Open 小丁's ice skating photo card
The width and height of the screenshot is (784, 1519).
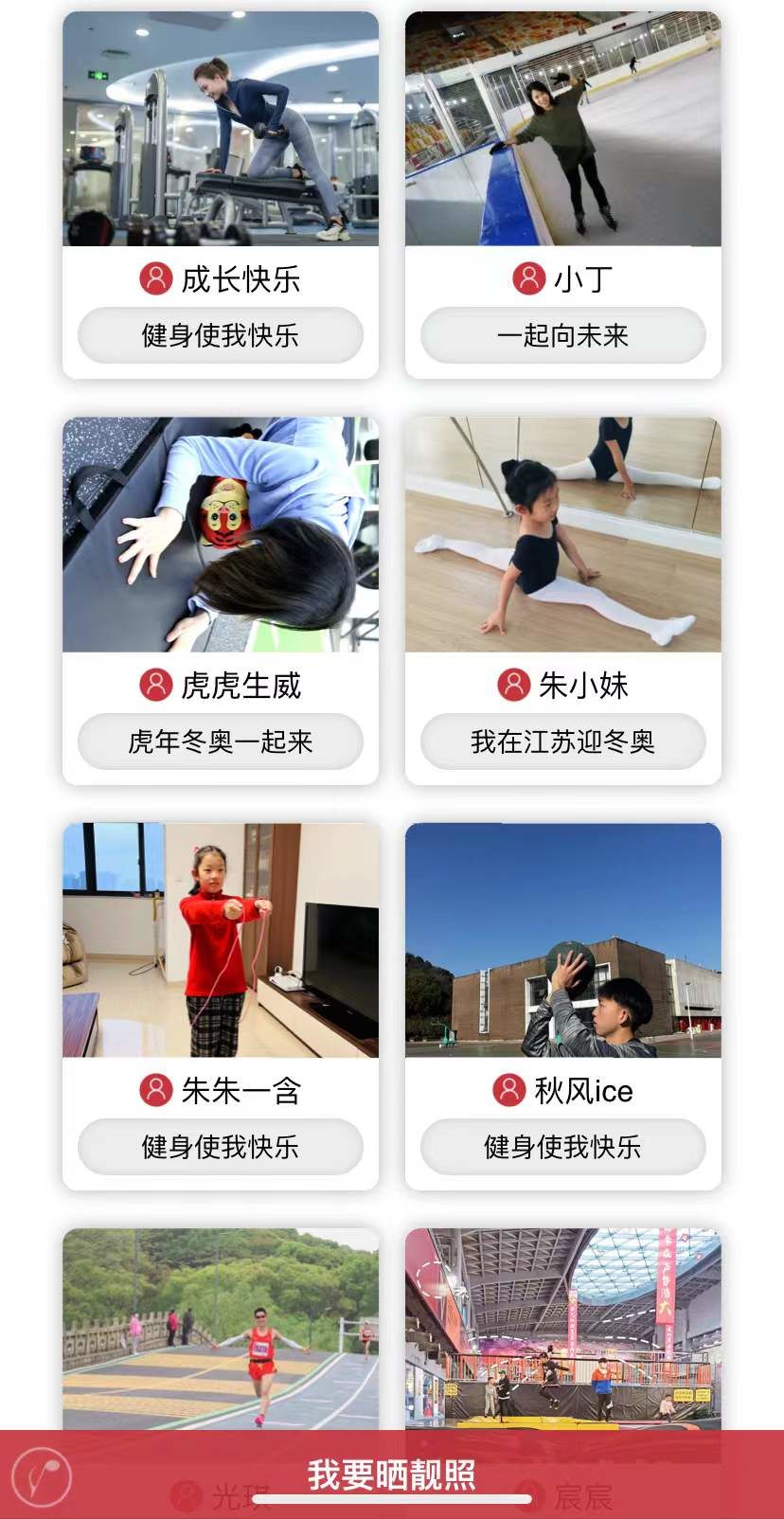[x=563, y=130]
